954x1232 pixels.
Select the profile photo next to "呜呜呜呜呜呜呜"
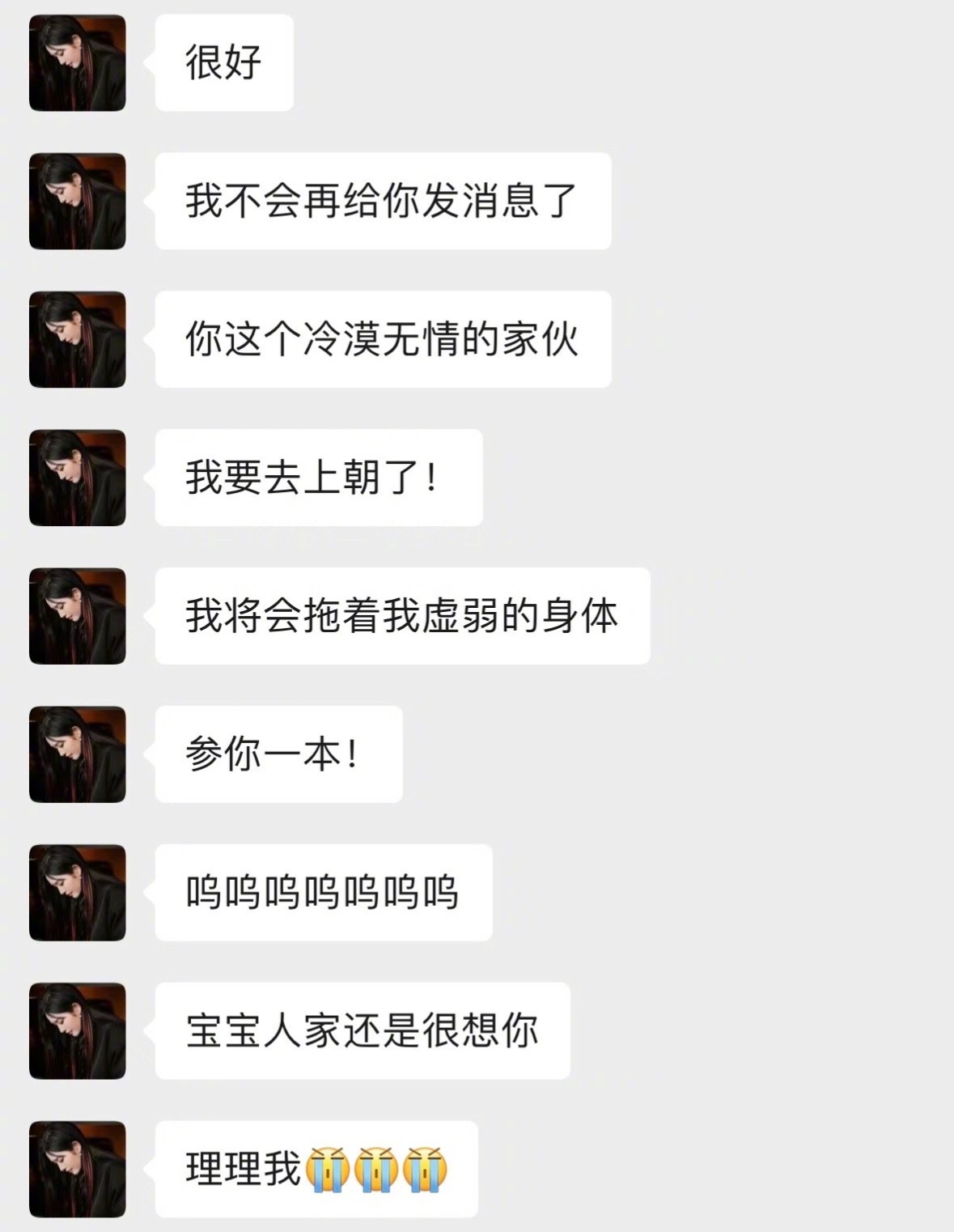click(78, 890)
